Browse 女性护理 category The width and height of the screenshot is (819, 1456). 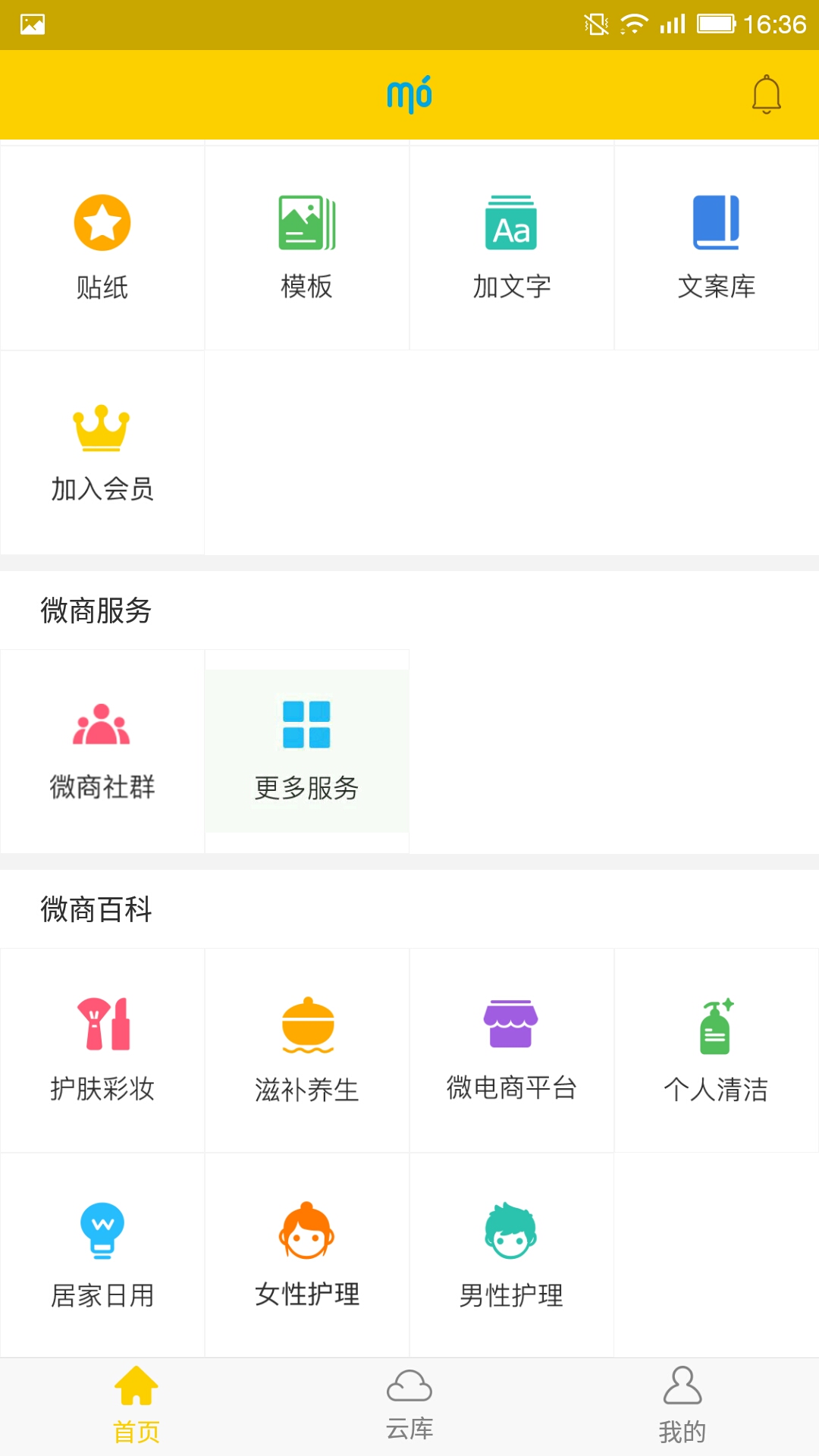tap(307, 1255)
